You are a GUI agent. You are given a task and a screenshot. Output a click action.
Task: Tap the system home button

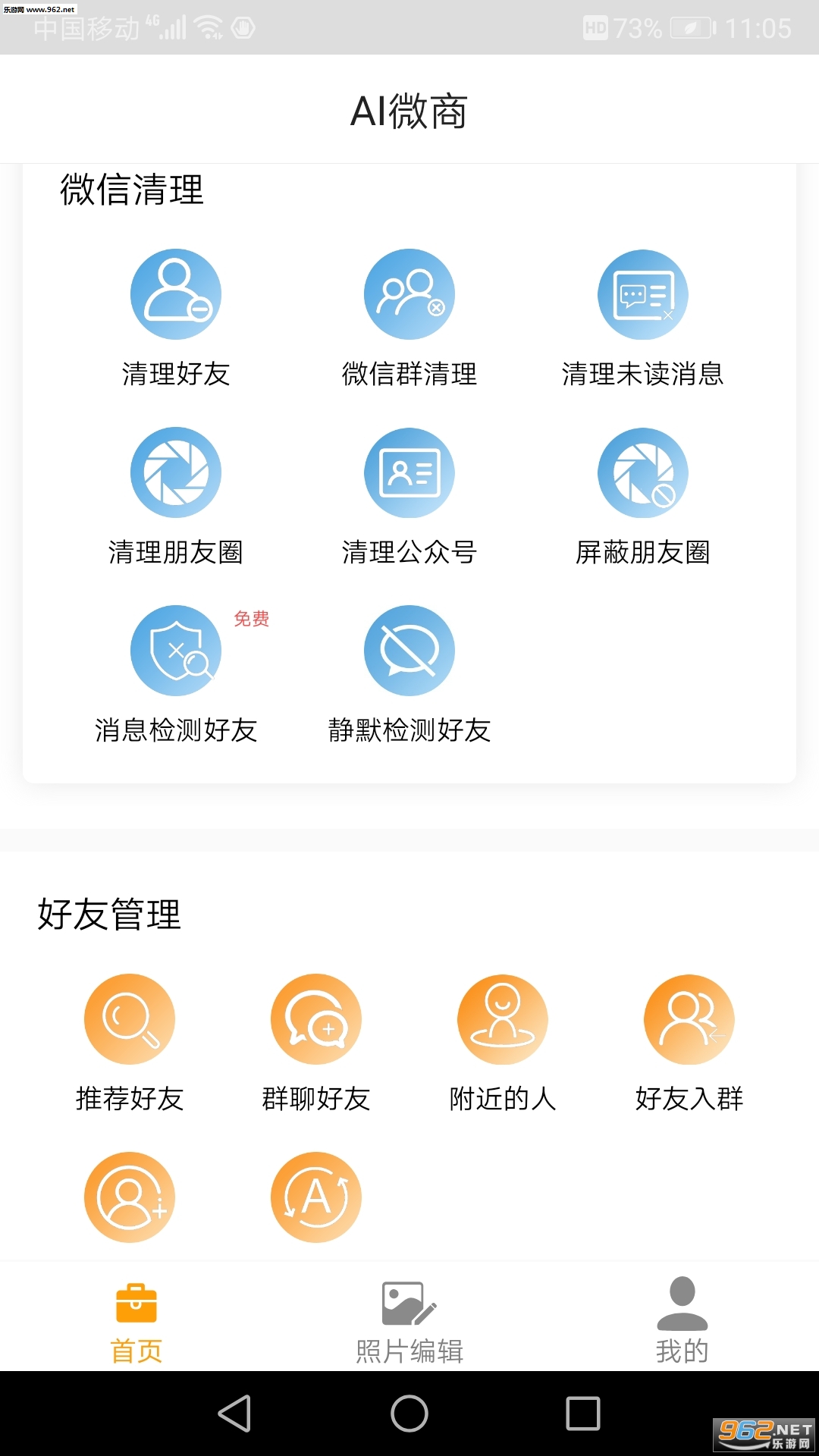[x=409, y=1414]
